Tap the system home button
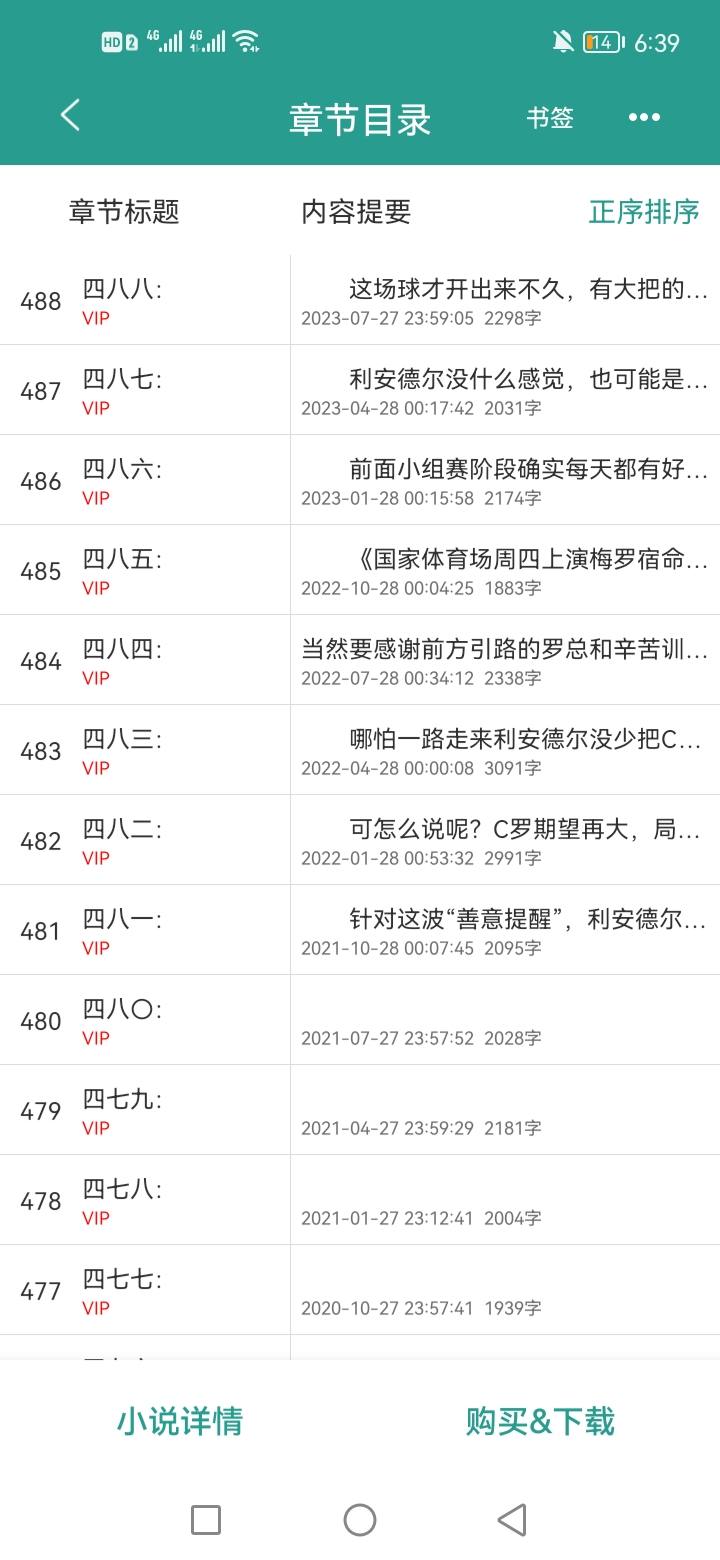 [x=360, y=1520]
